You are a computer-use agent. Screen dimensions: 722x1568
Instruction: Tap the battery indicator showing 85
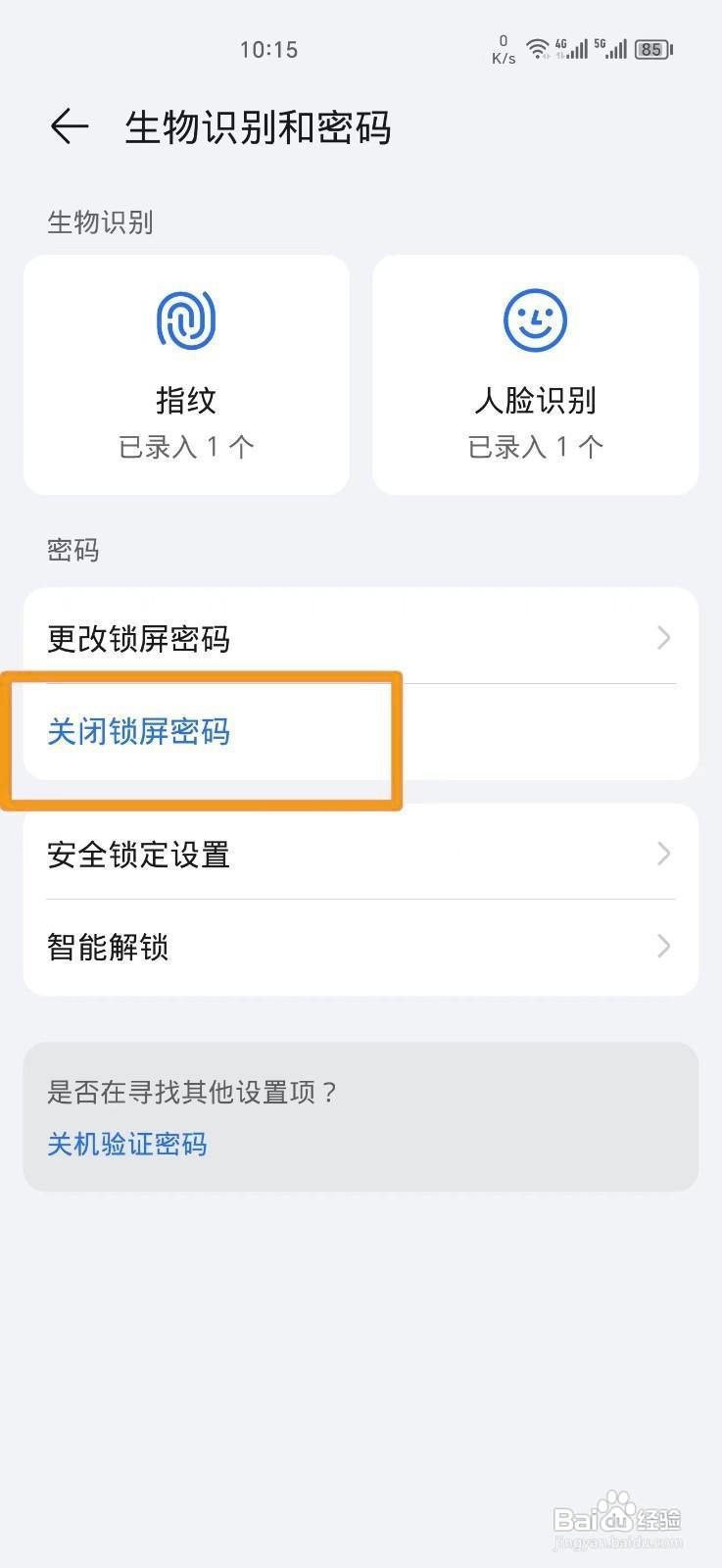pyautogui.click(x=650, y=49)
